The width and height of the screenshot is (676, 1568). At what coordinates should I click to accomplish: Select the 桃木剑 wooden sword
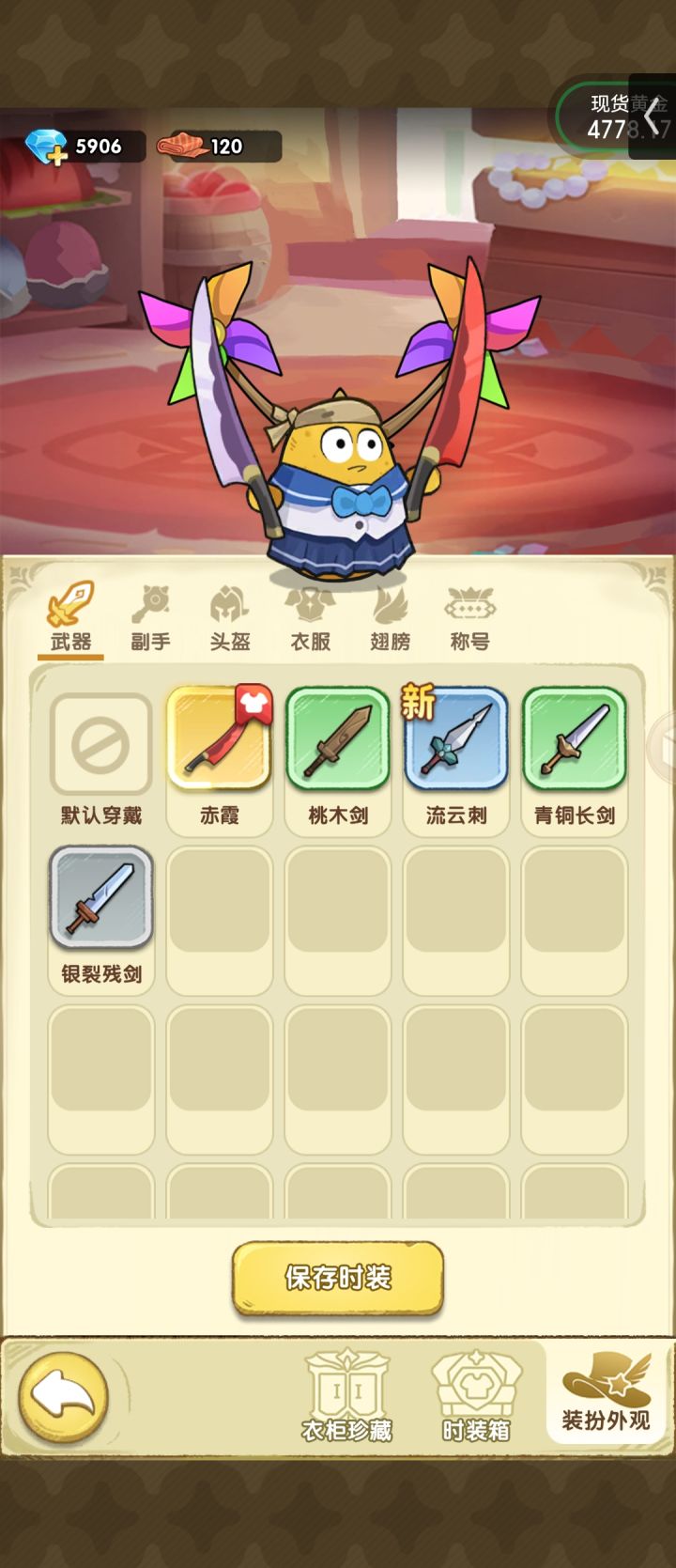[337, 740]
